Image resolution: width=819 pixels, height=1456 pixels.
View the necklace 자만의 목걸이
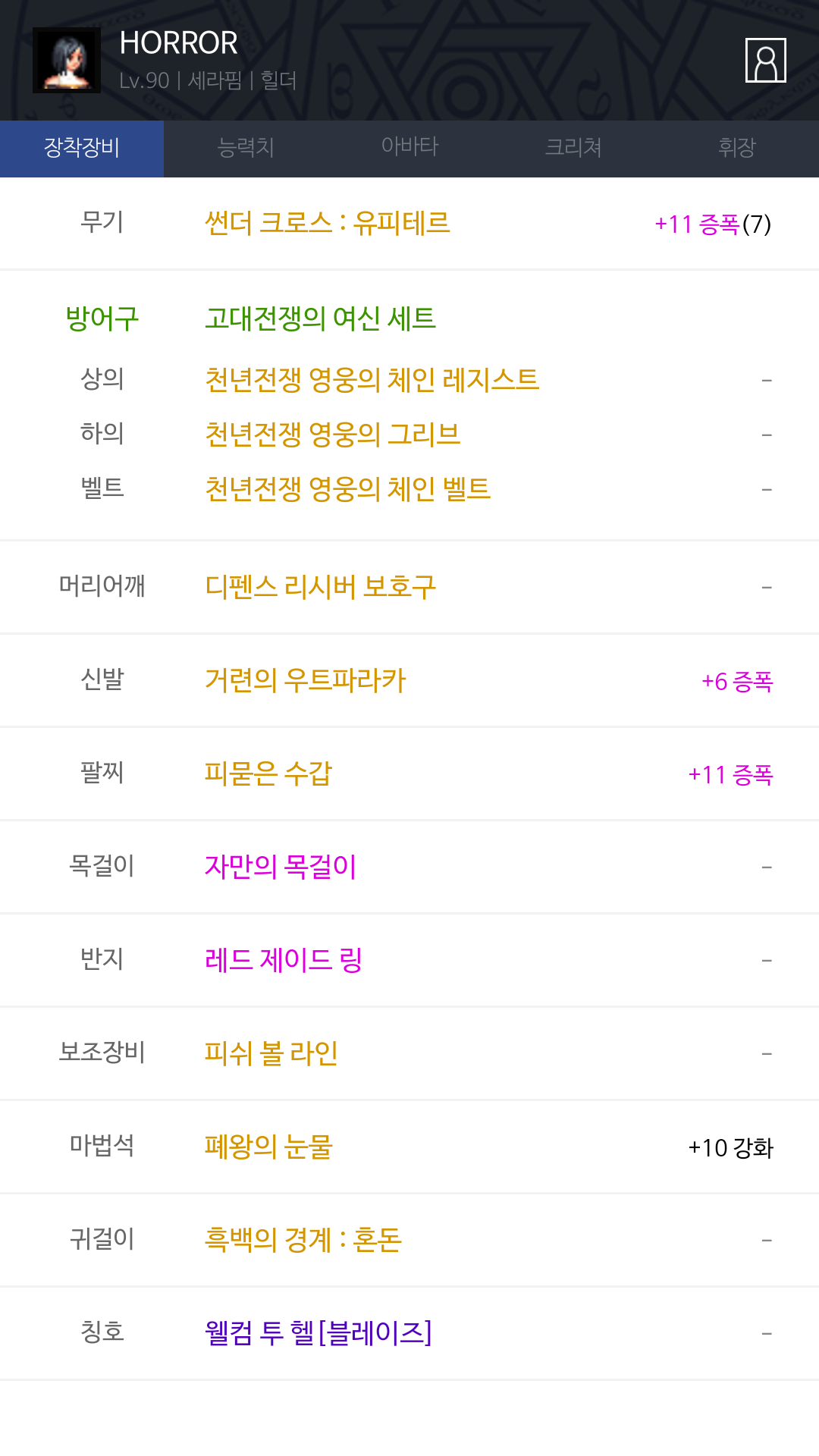point(281,867)
